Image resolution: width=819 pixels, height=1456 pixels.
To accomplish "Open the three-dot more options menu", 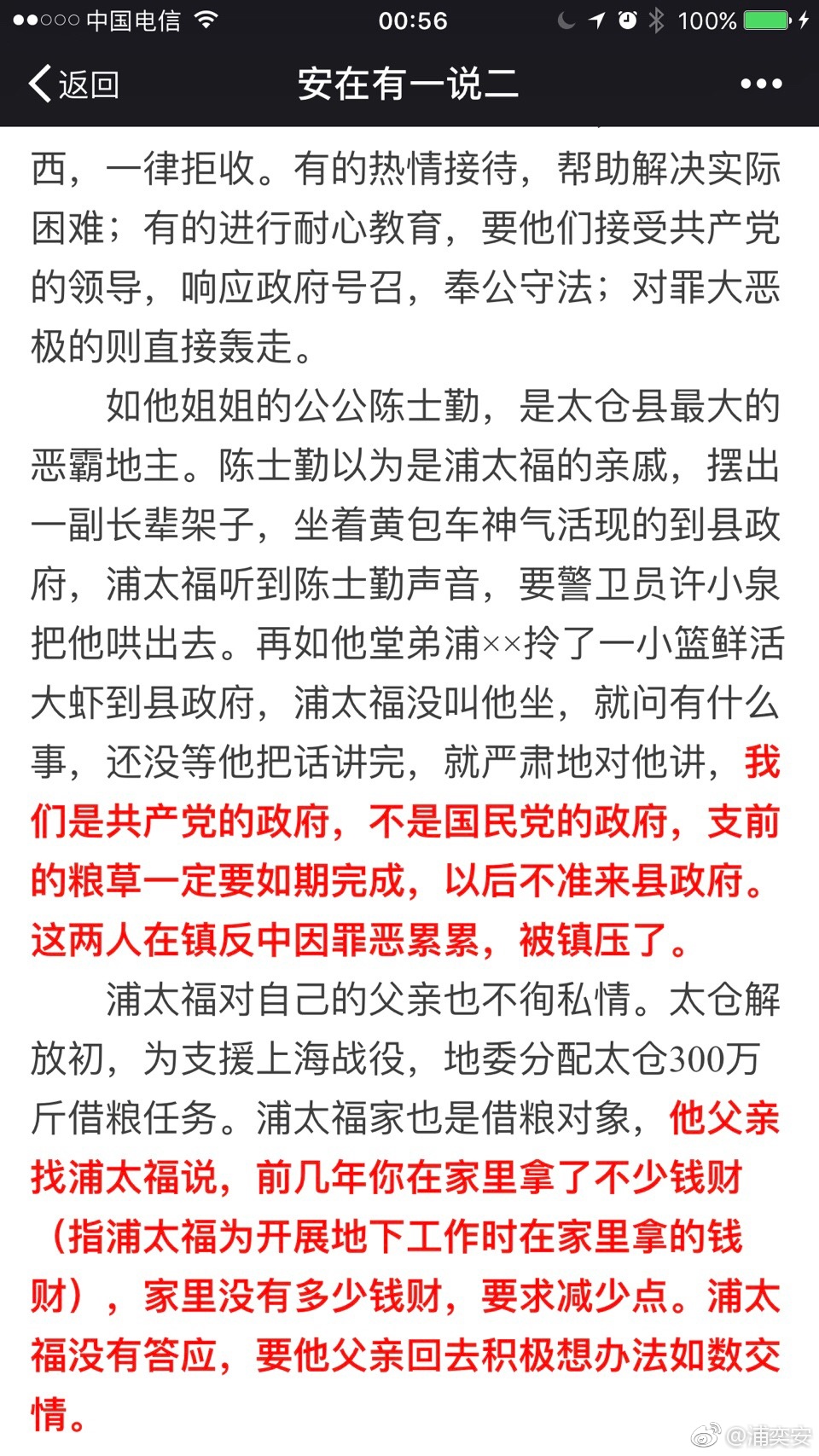I will [761, 84].
